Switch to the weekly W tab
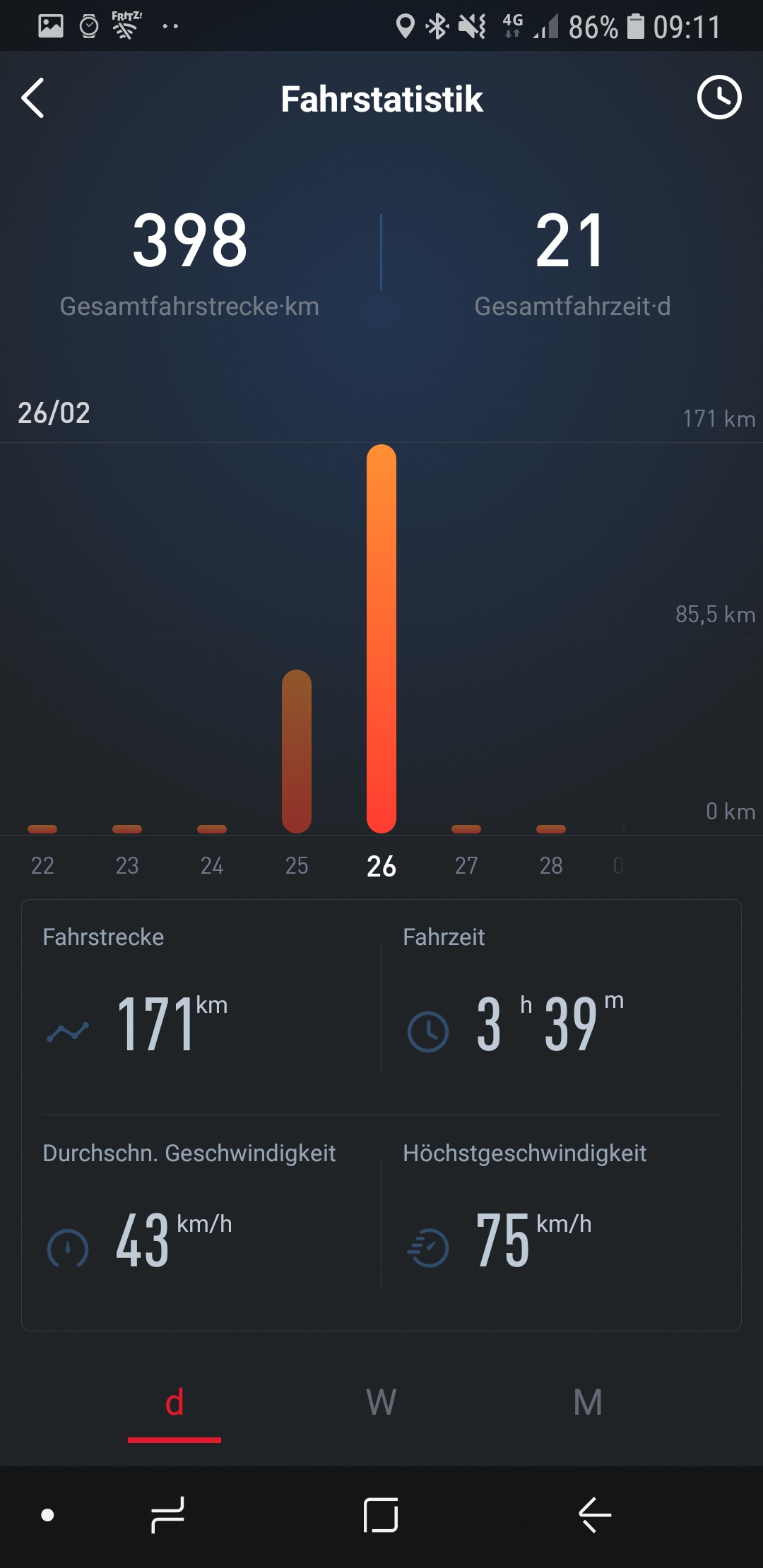 tap(381, 1403)
